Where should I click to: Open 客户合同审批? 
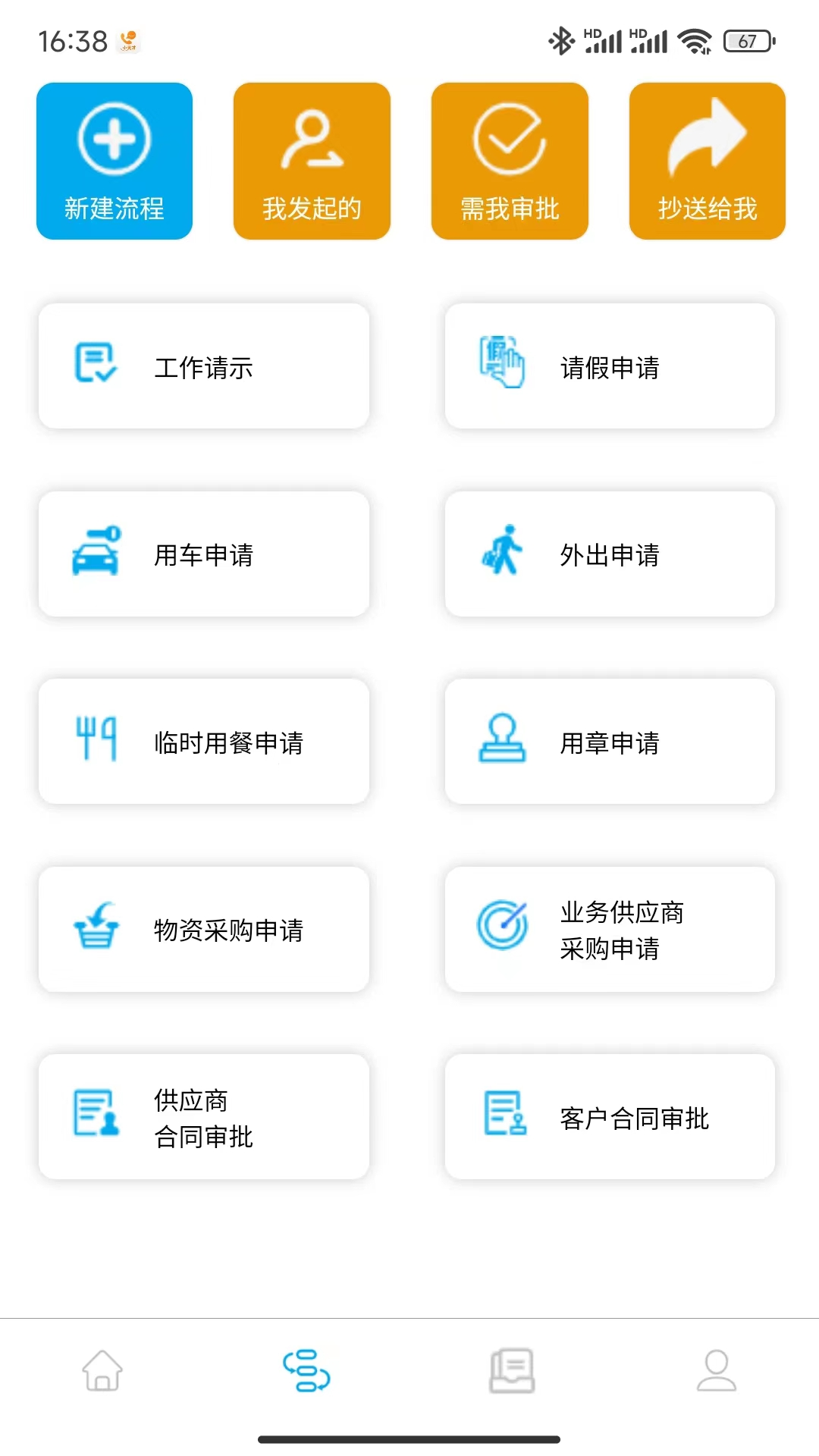(x=610, y=1116)
